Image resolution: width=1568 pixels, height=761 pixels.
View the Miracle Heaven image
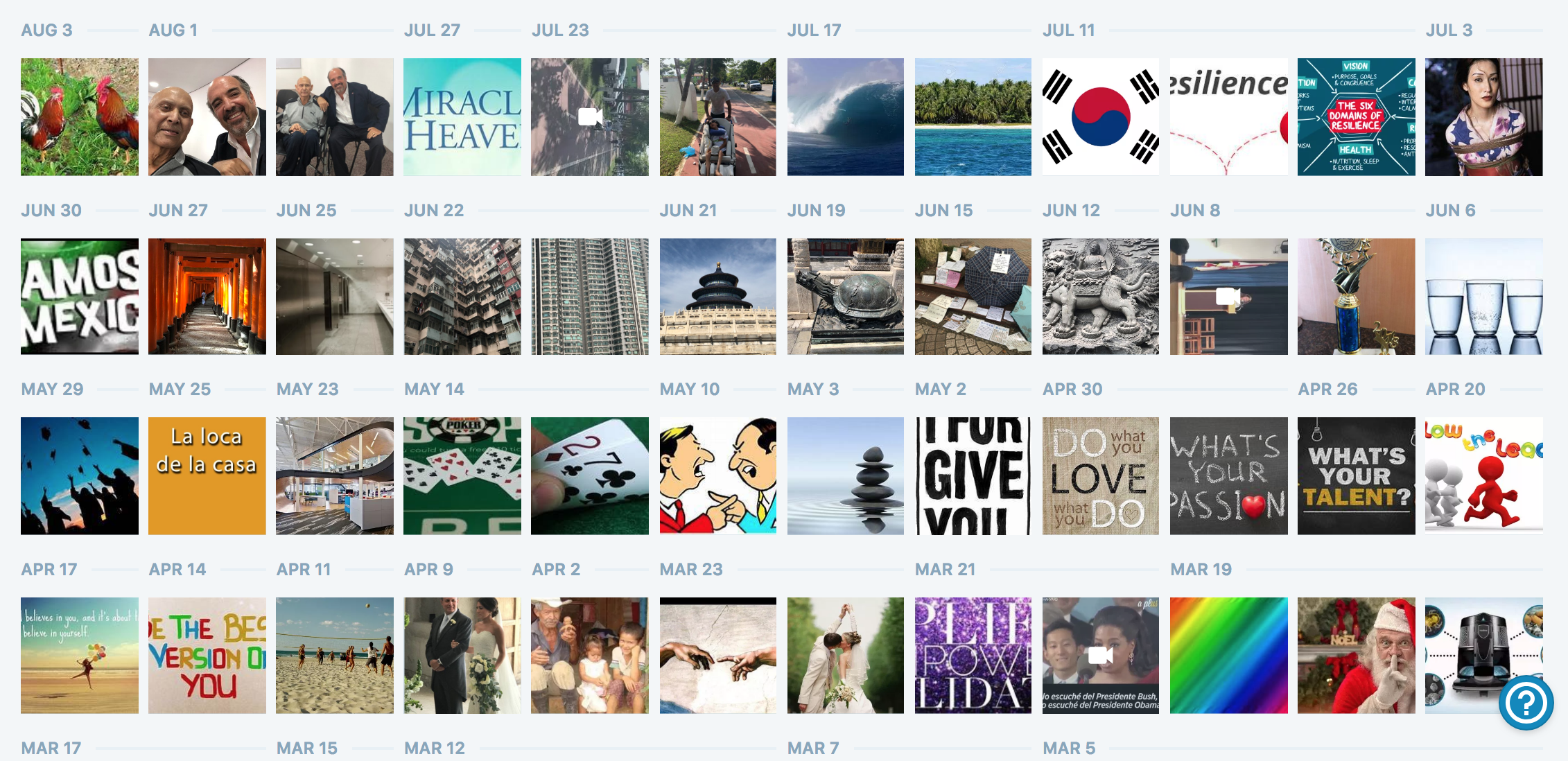click(462, 116)
